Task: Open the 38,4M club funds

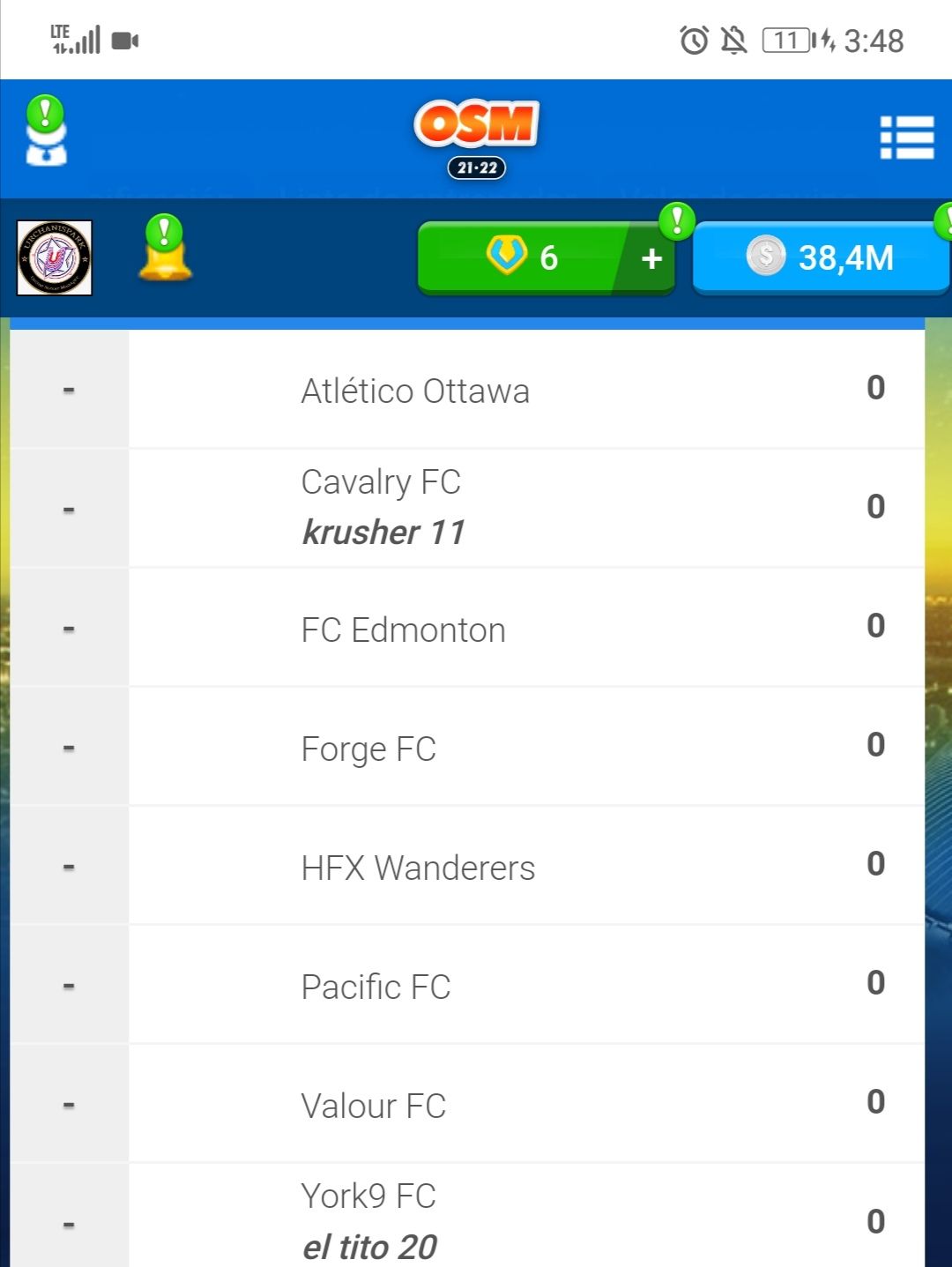Action: [x=821, y=257]
